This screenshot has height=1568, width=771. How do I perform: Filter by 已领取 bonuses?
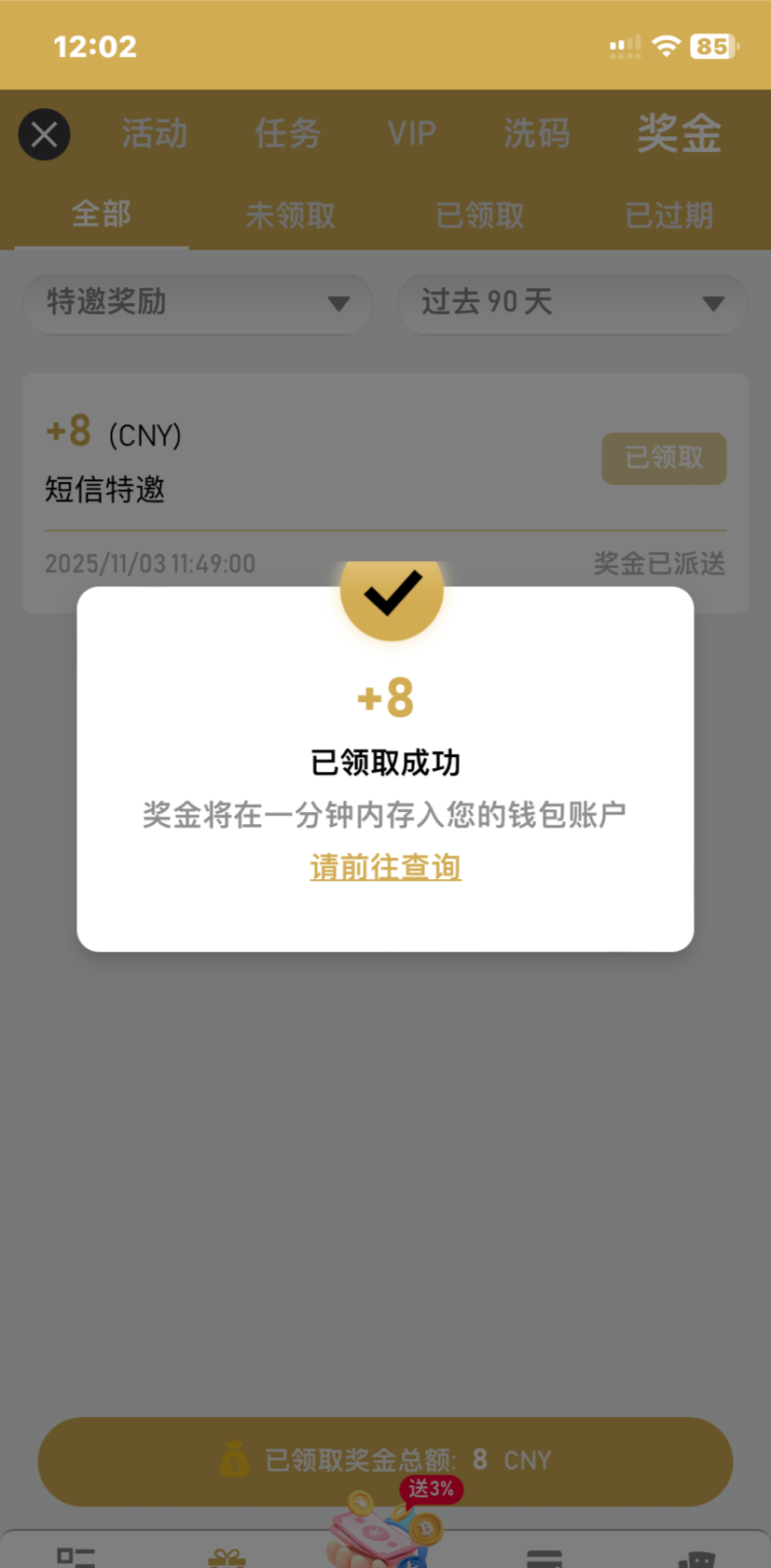tap(480, 215)
